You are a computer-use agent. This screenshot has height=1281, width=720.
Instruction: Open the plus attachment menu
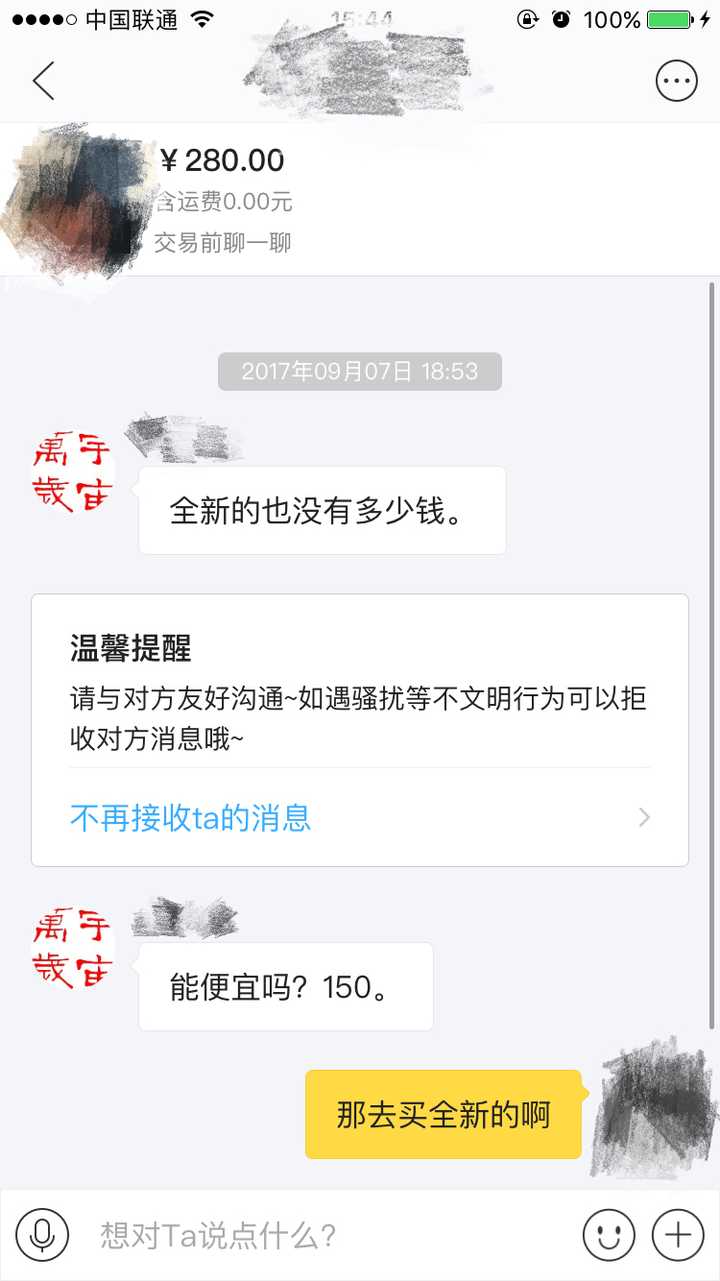pyautogui.click(x=678, y=1235)
